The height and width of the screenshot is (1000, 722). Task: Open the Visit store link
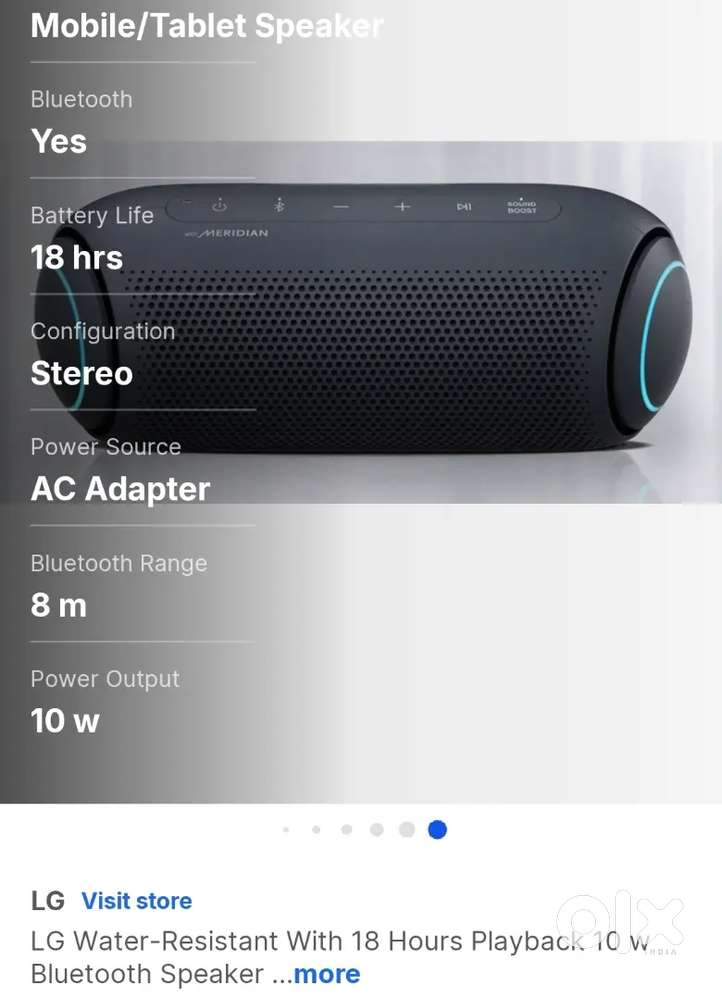136,901
